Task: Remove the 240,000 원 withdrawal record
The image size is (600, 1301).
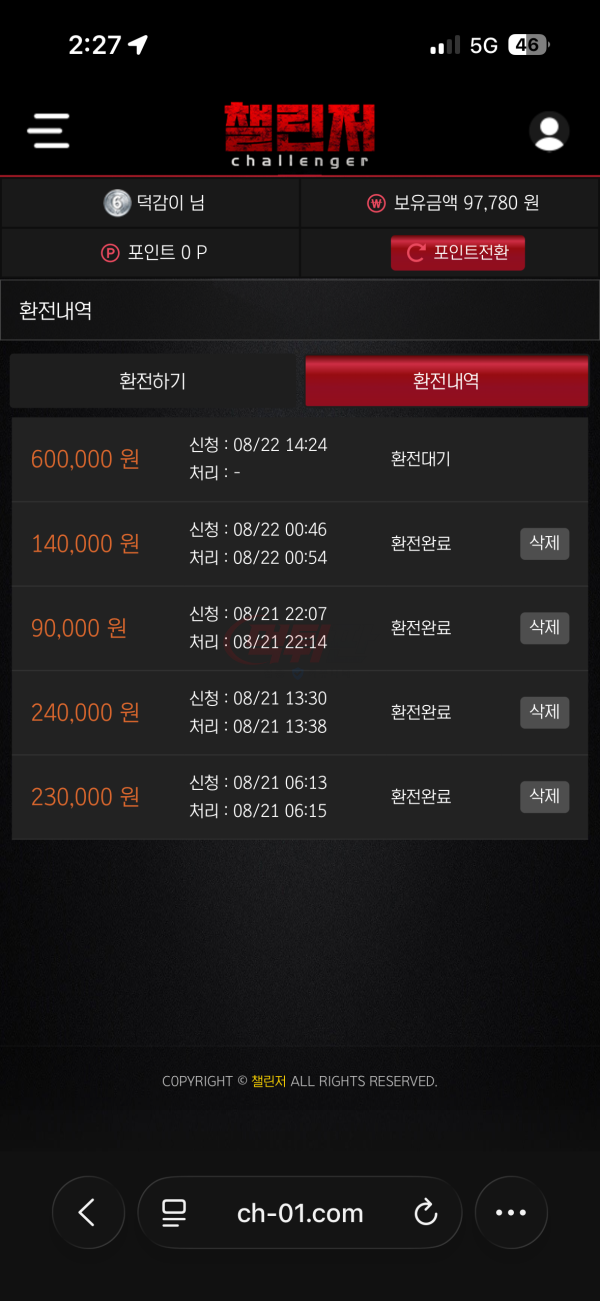Action: 544,712
